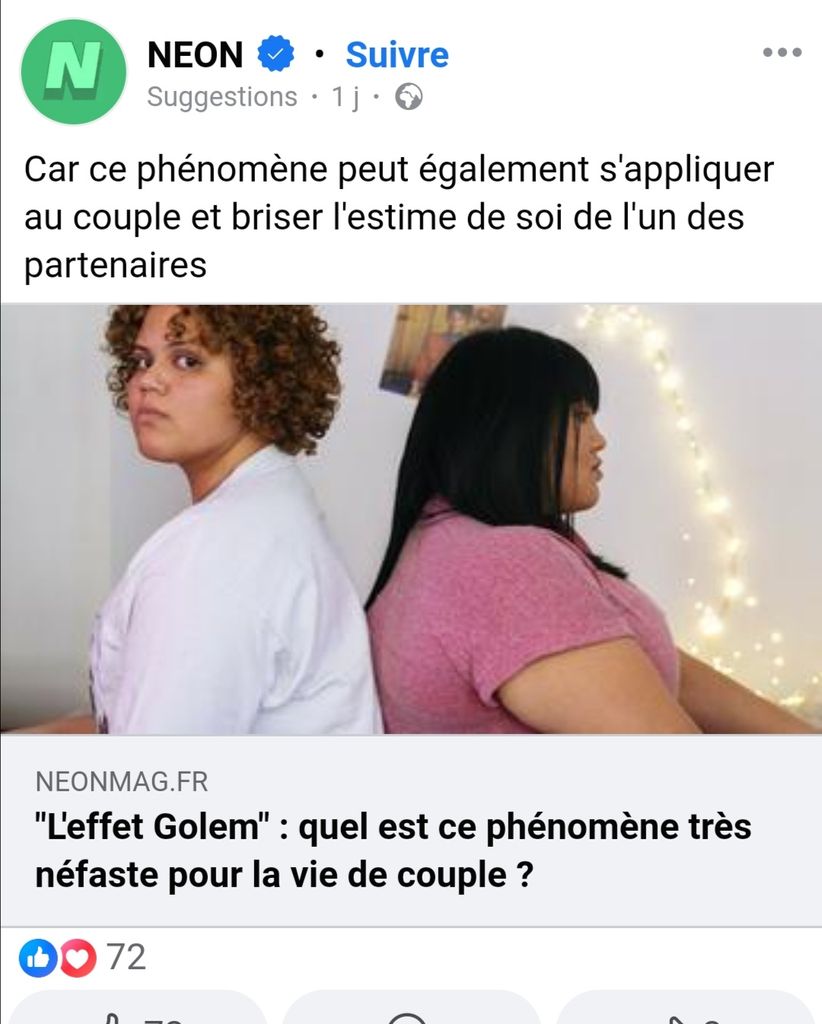The image size is (822, 1024).
Task: Comment on the NEON post
Action: point(410,1010)
